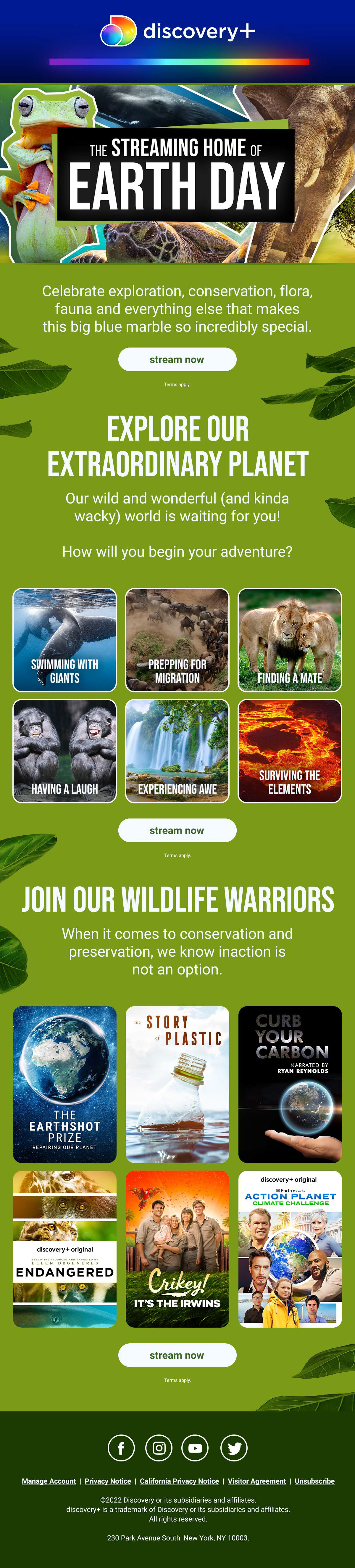Open the Swimming With Giants tile
The image size is (355, 1568).
pyautogui.click(x=64, y=640)
